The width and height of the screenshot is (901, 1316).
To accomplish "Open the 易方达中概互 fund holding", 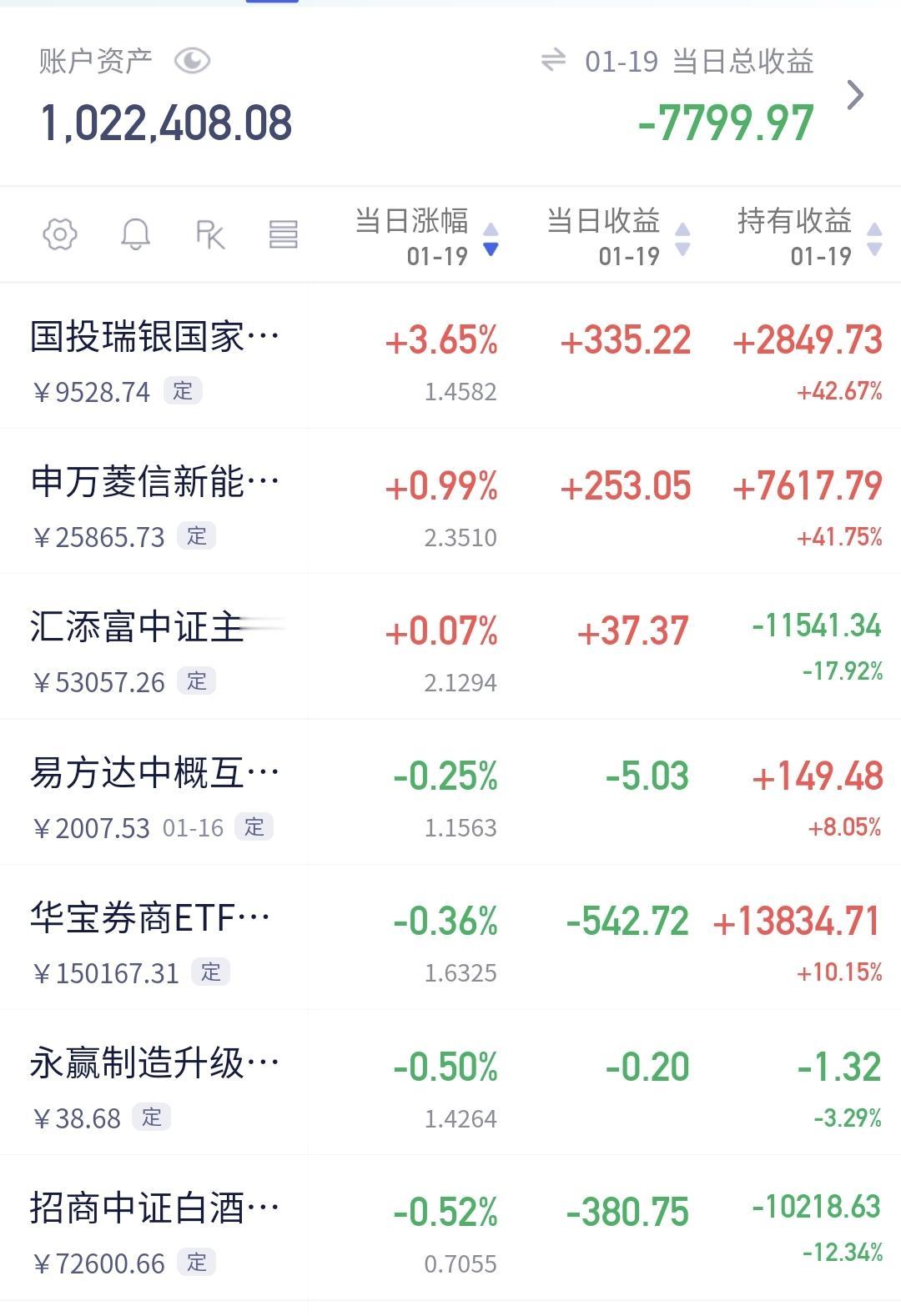I will [450, 793].
